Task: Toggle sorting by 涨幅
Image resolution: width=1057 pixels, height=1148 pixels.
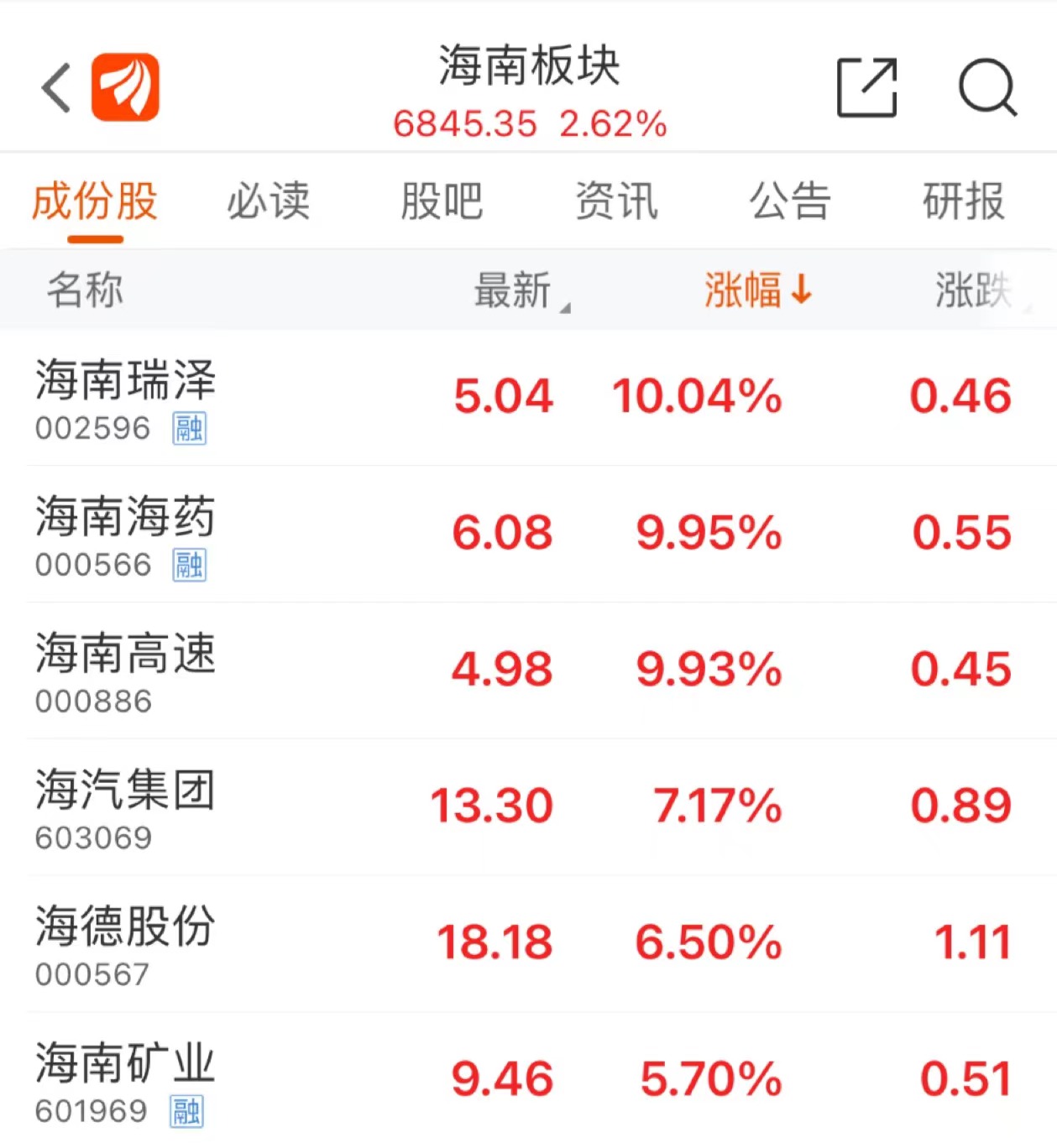Action: [x=757, y=290]
